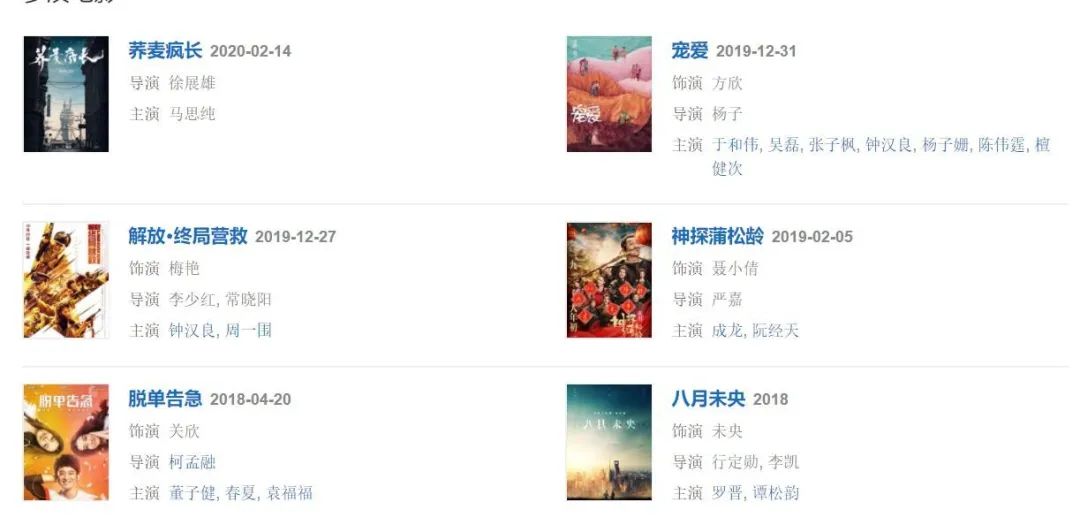
Task: Tap the 荞麦疯长 movie poster
Action: [66, 95]
